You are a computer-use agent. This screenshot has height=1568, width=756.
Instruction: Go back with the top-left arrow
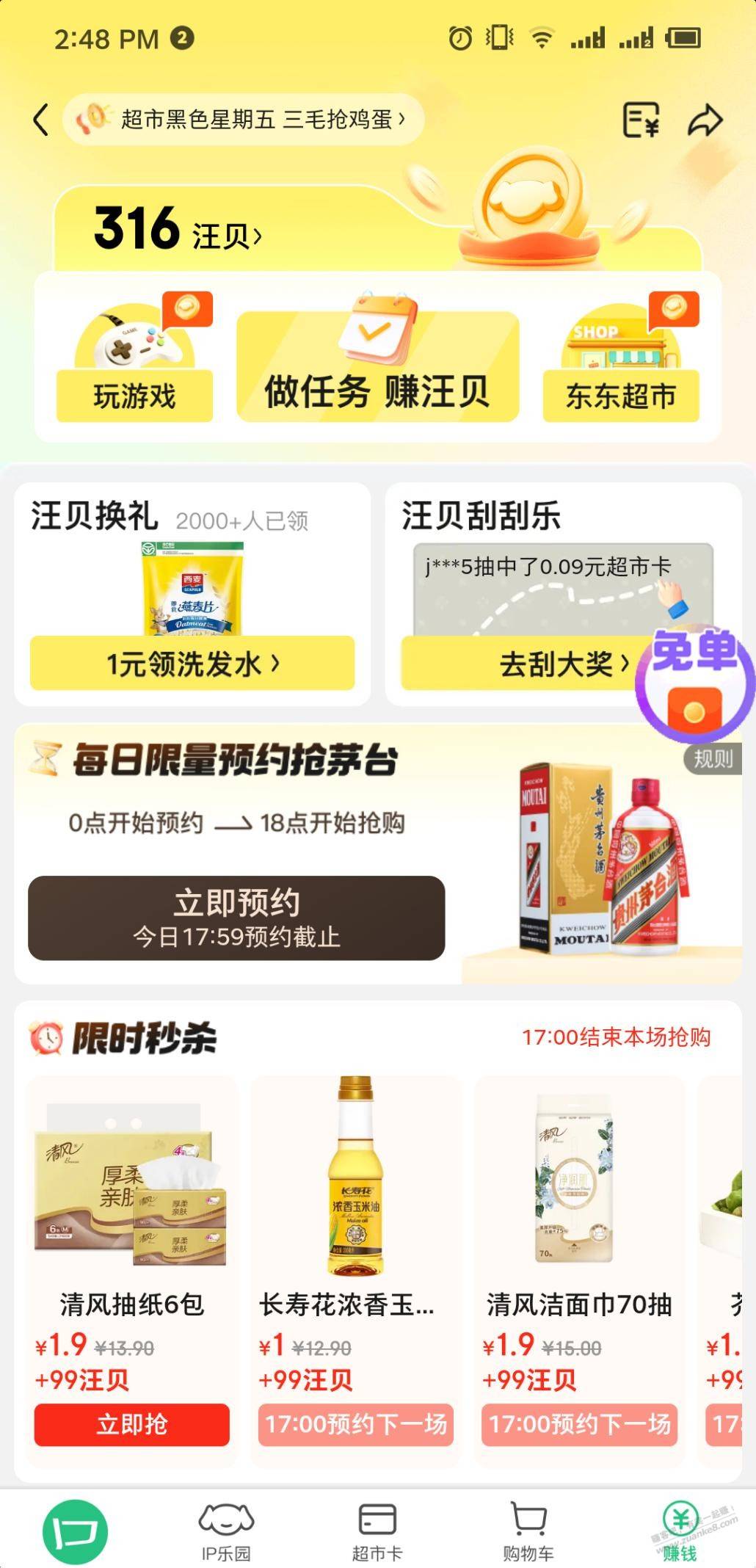[x=41, y=120]
